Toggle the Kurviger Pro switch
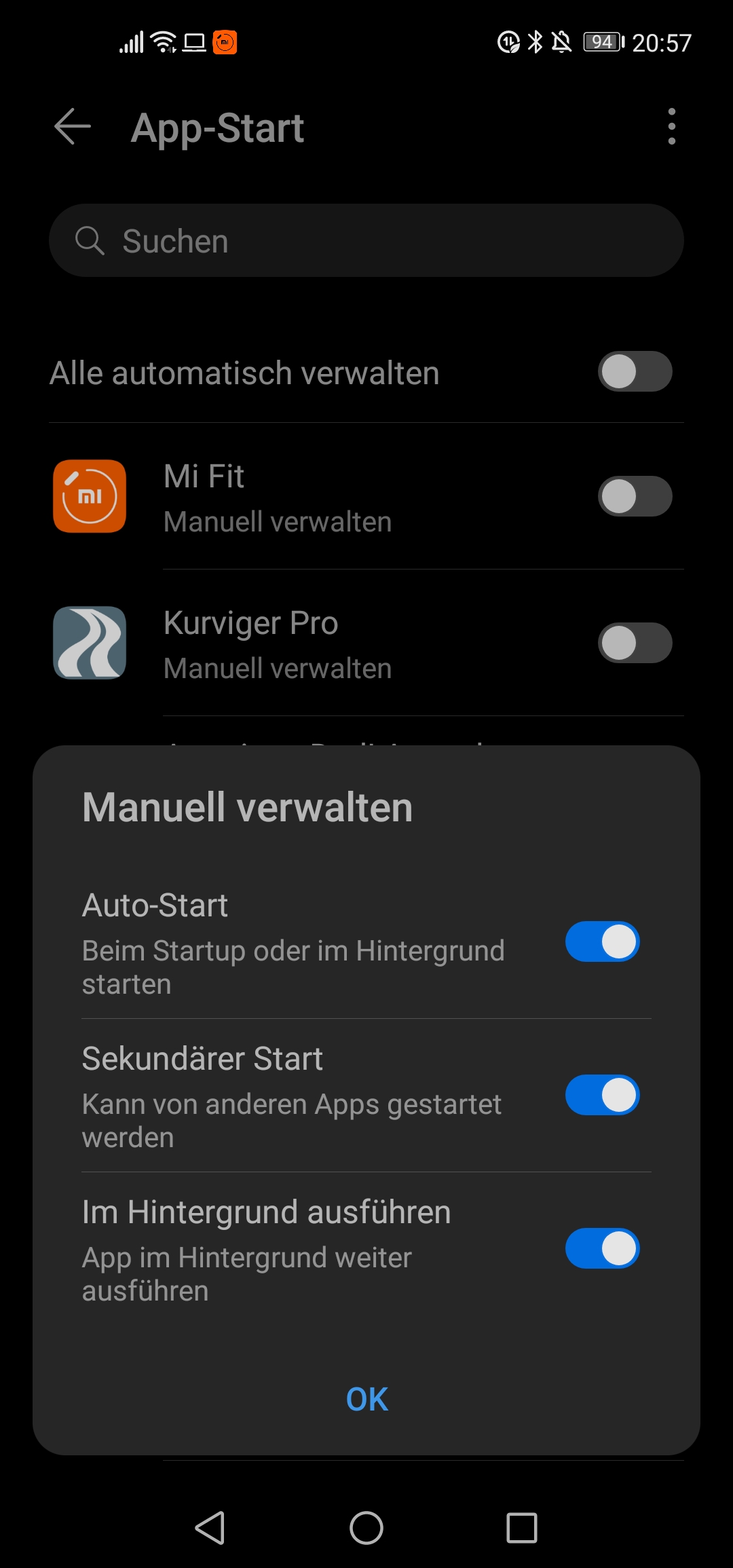Viewport: 733px width, 1568px height. [x=635, y=643]
